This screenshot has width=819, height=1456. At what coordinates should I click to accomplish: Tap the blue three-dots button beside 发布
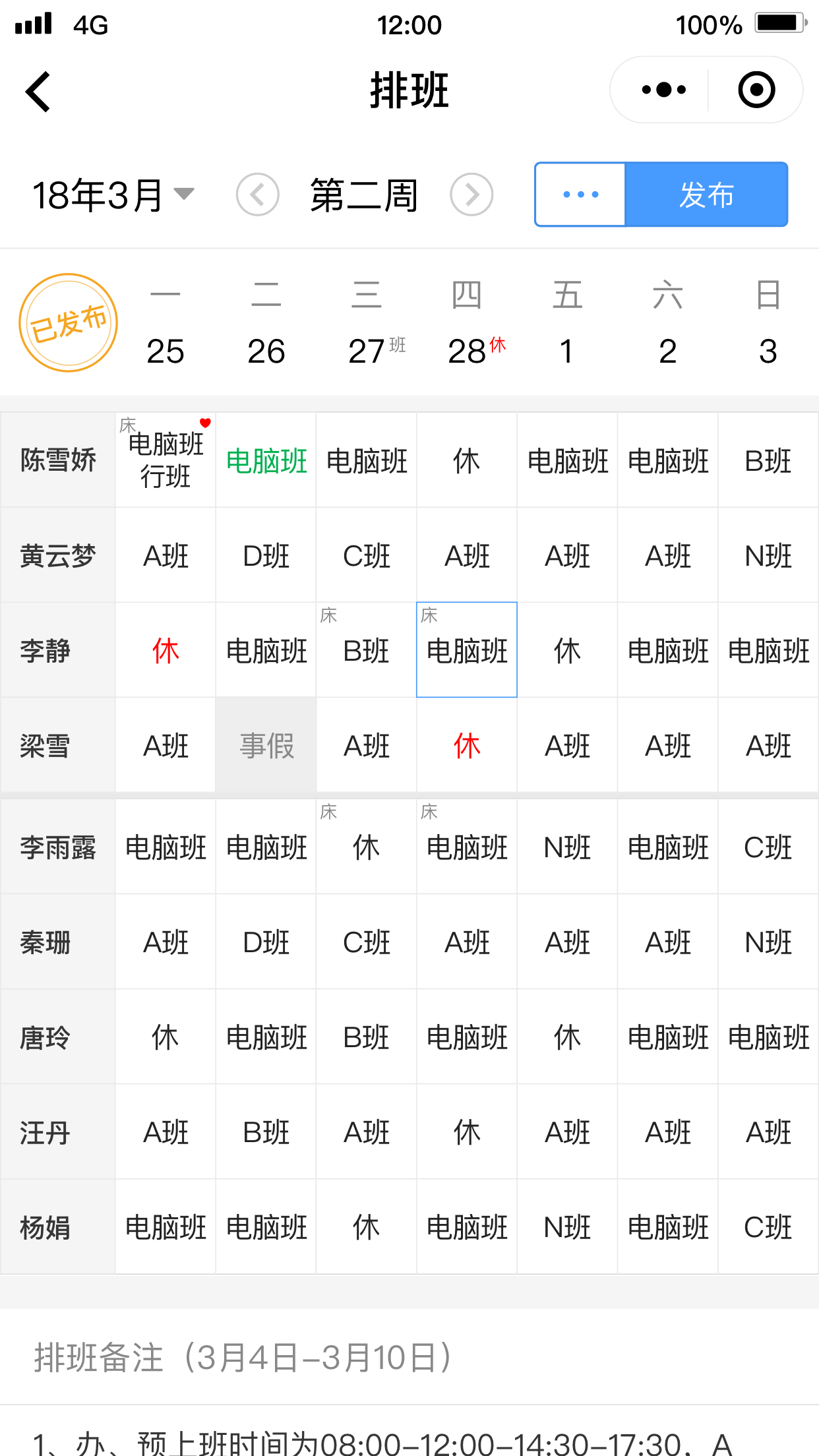click(x=580, y=195)
